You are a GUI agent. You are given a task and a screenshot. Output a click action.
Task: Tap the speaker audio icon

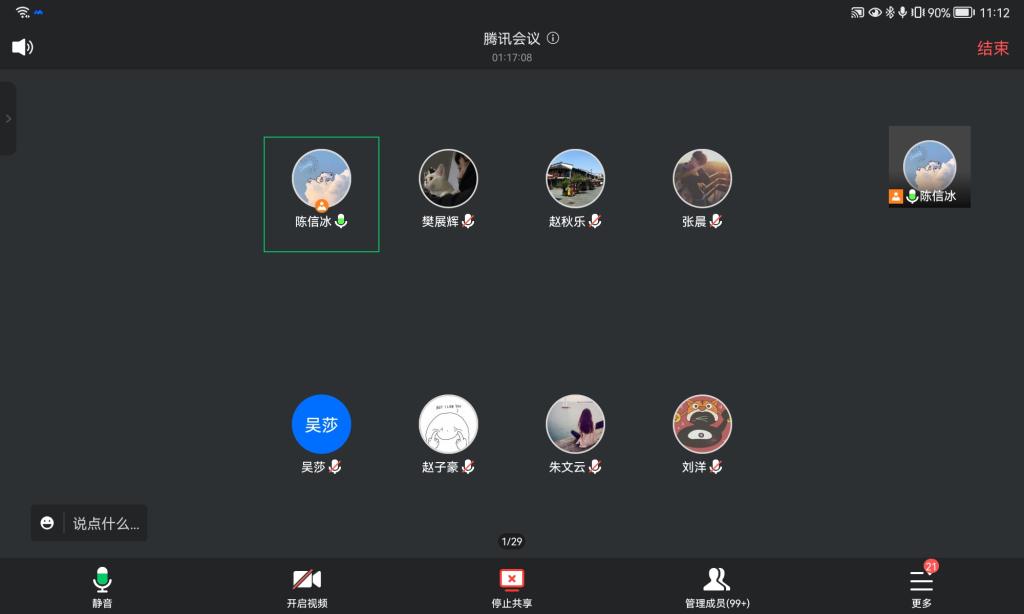tap(22, 47)
